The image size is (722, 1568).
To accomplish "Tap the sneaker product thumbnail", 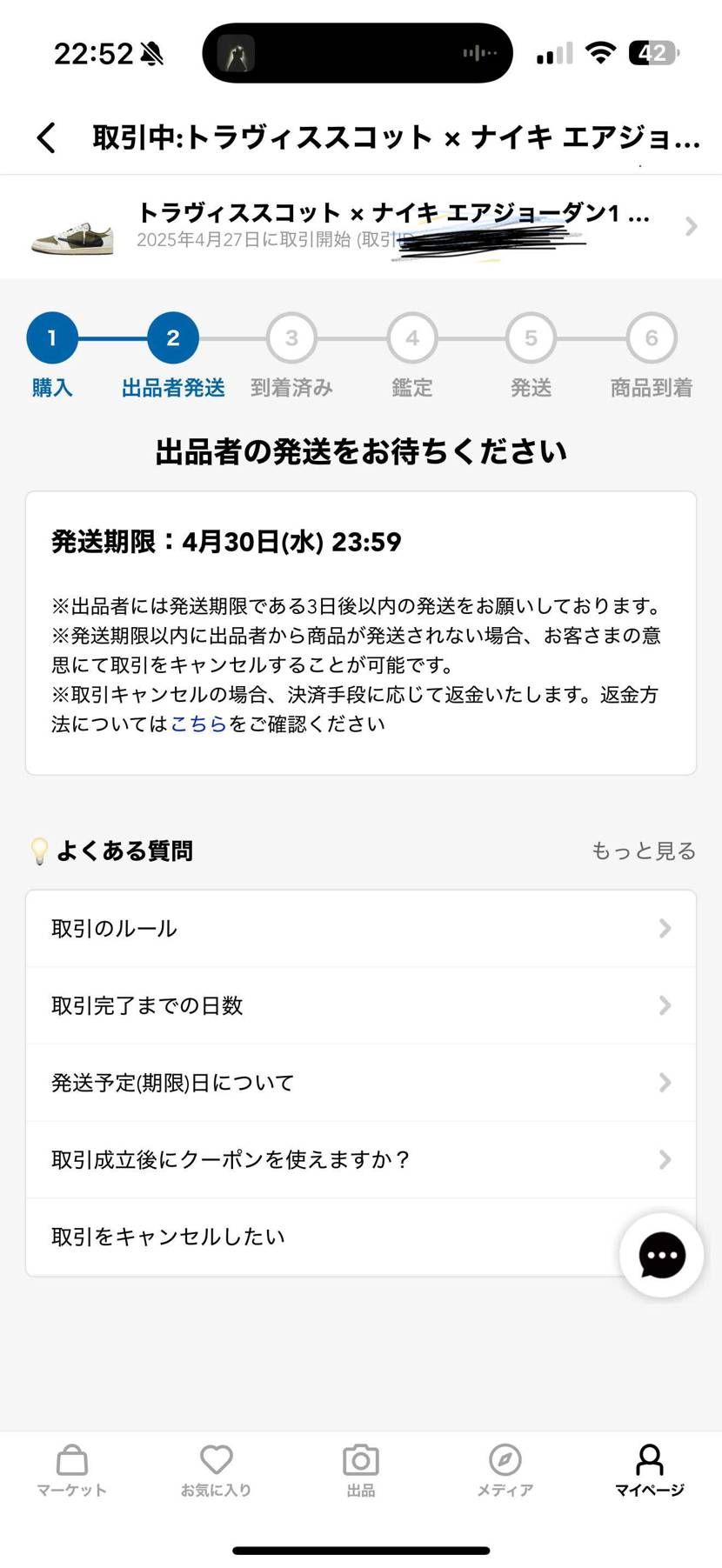I will (x=71, y=226).
